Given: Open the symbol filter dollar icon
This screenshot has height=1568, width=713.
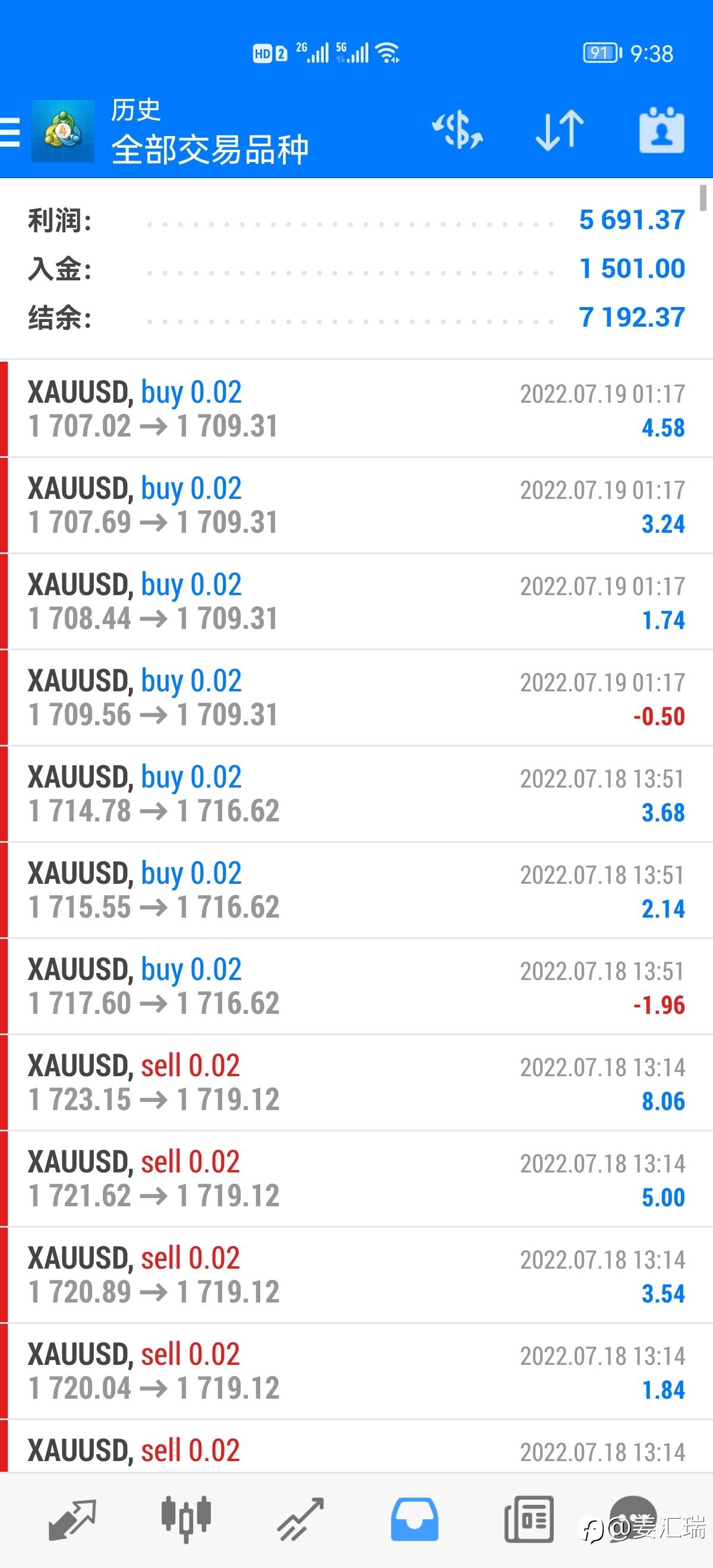Looking at the screenshot, I should click(458, 129).
